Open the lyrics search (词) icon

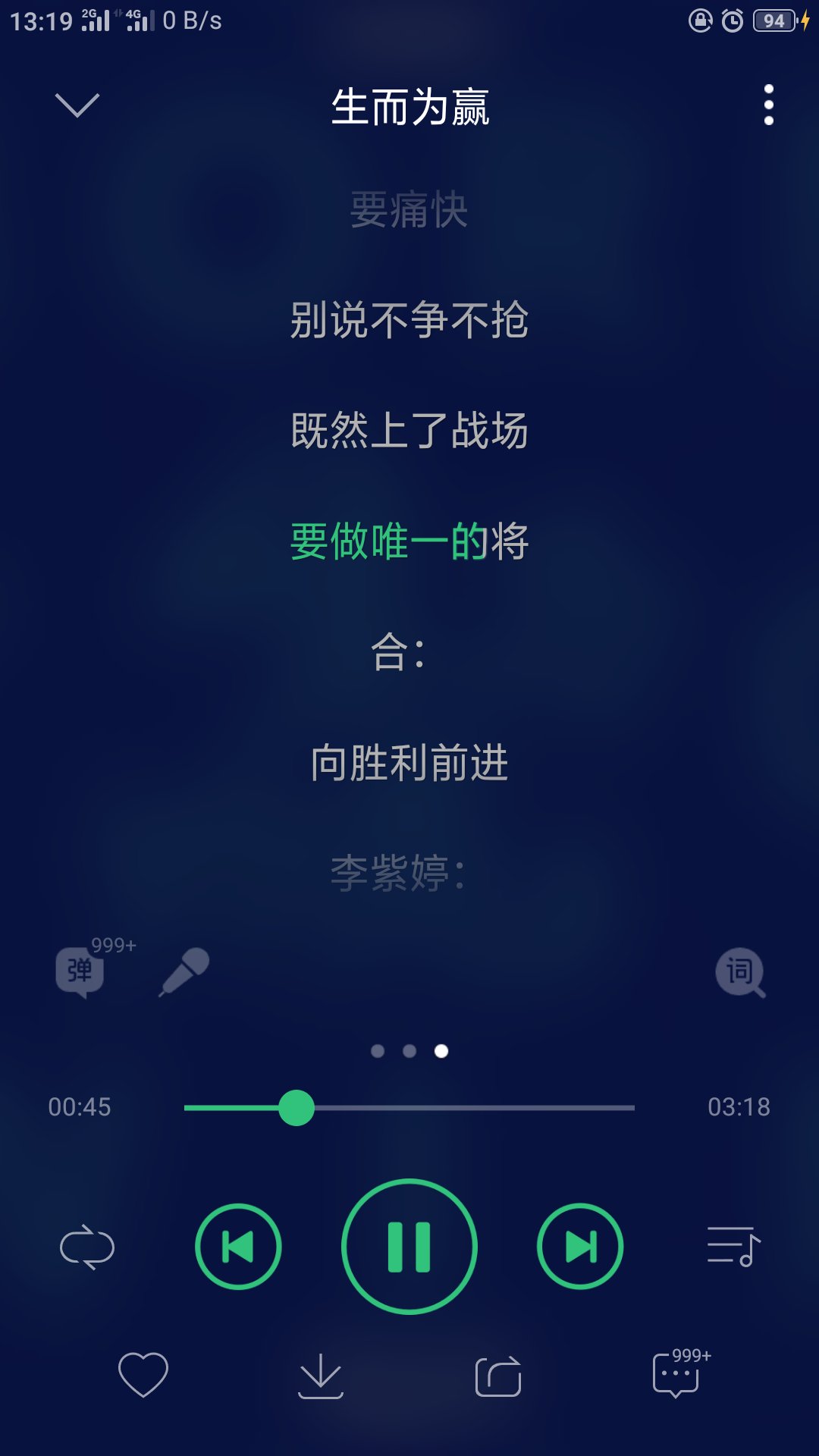coord(739,971)
